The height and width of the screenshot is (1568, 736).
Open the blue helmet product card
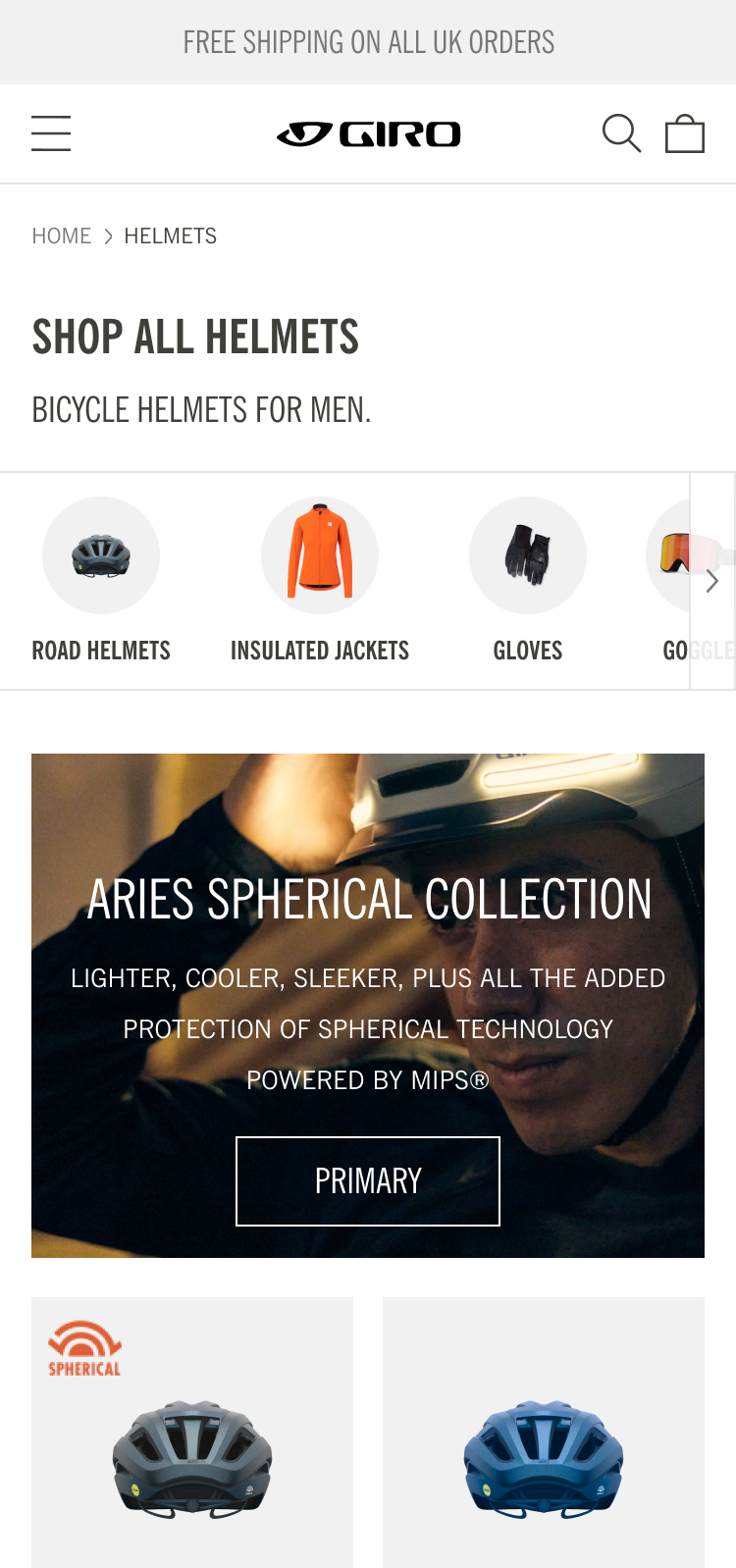coord(544,1442)
